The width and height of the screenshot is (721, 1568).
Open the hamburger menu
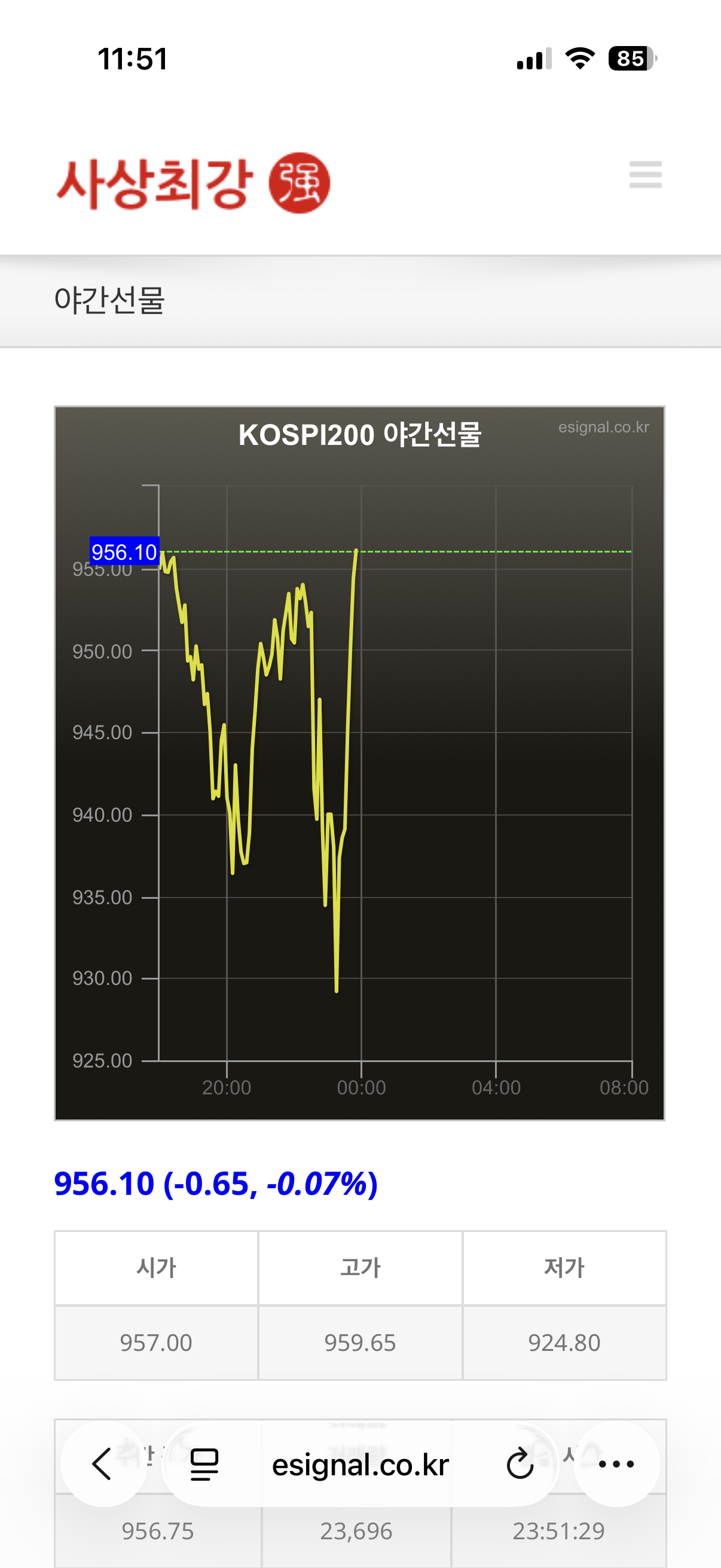click(646, 175)
